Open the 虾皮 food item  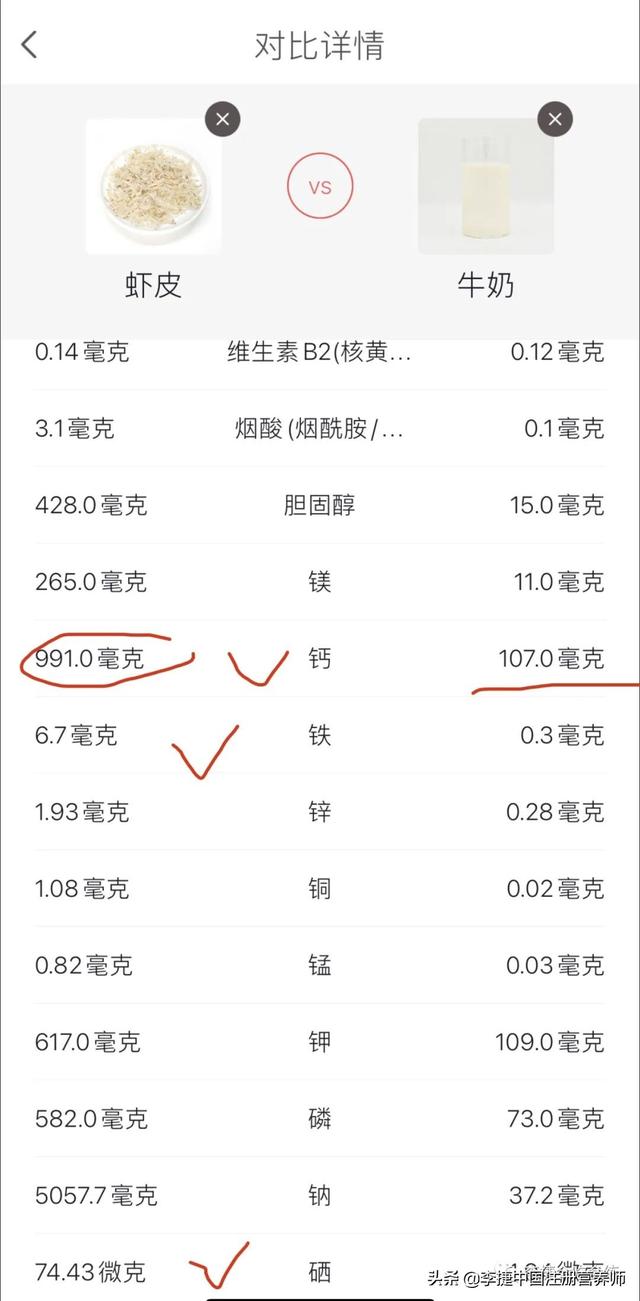[153, 187]
